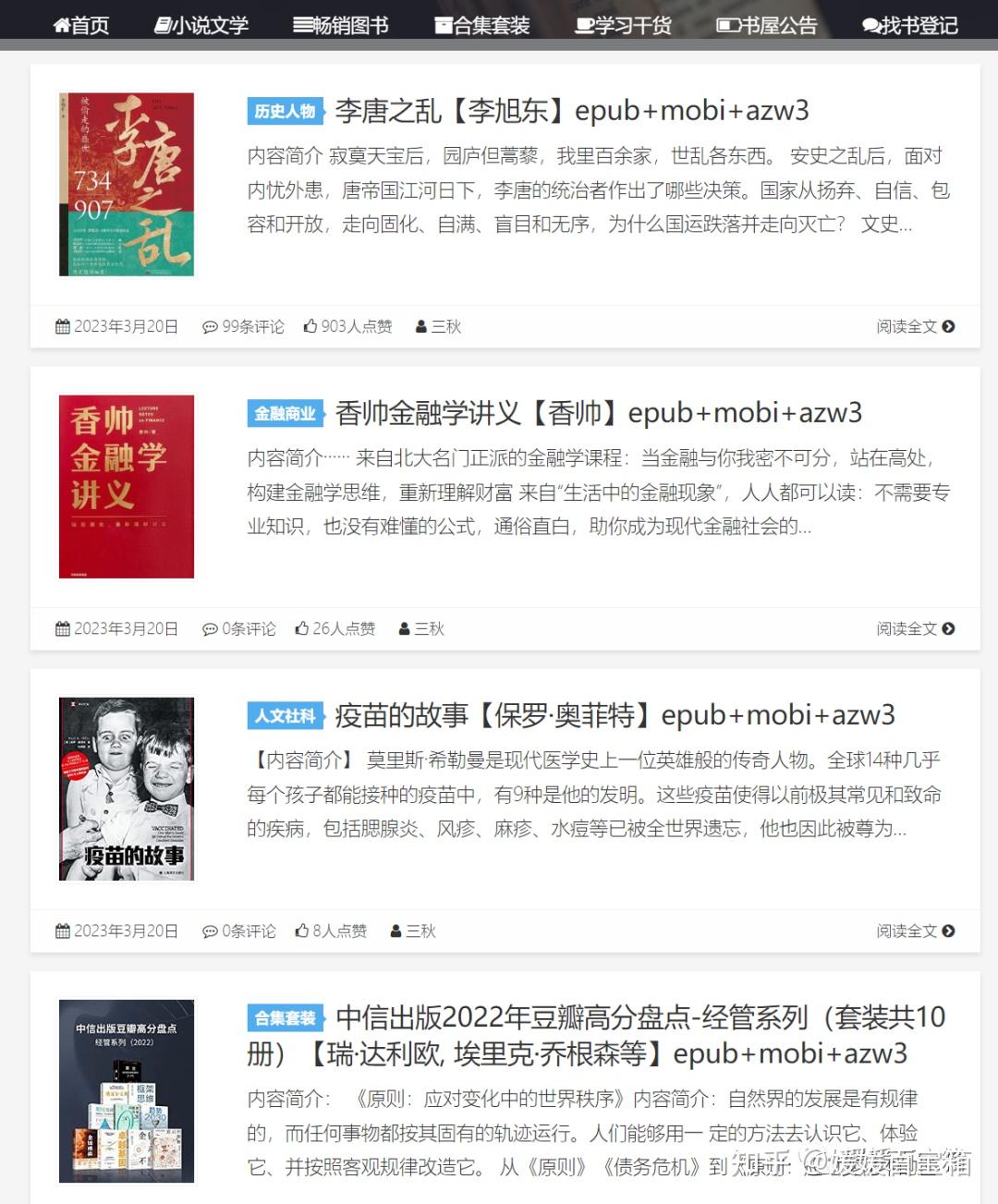Read the full 香帅金融学讲义 post via 阅读全文
This screenshot has width=998, height=1204.
click(x=915, y=628)
